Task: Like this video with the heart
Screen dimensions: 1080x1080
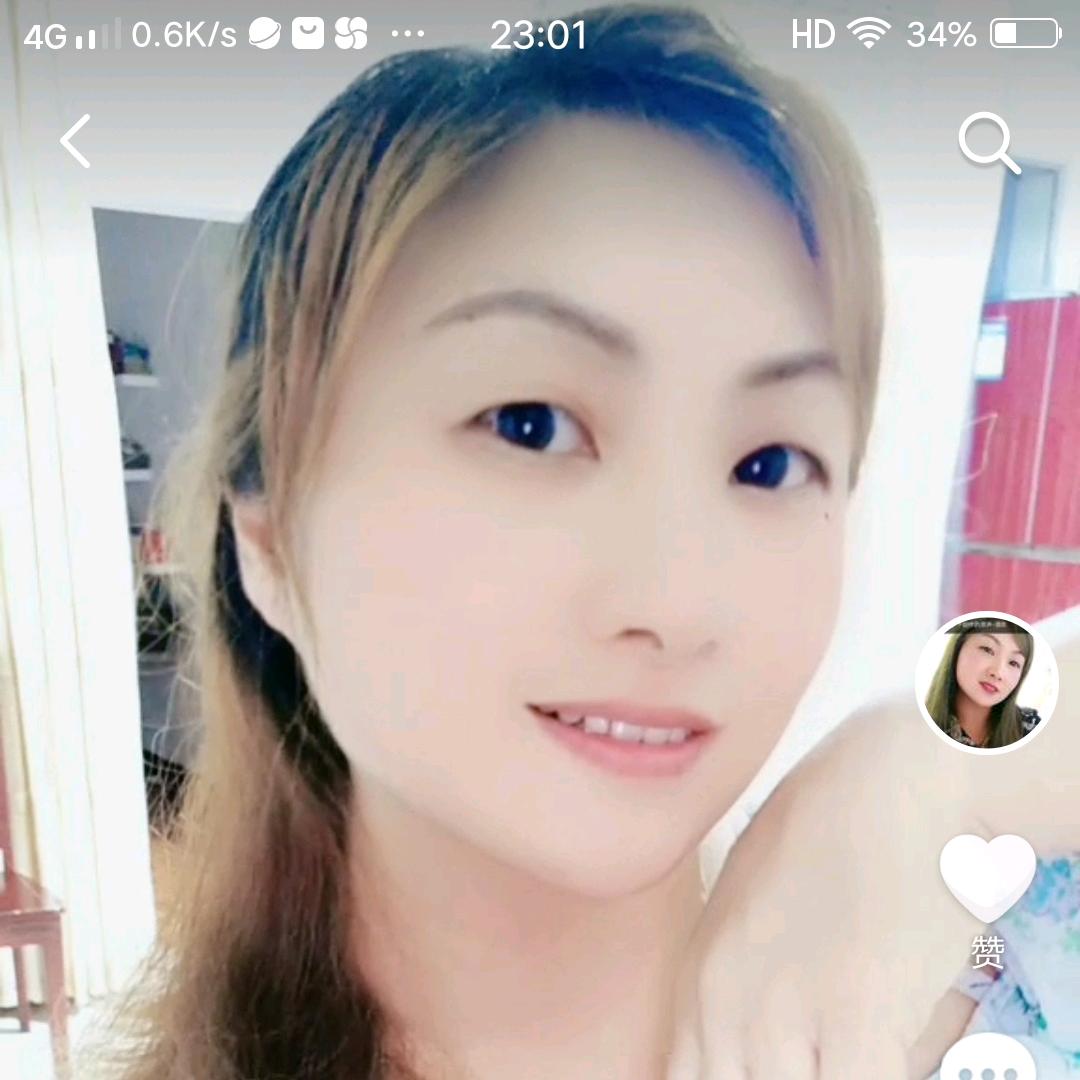Action: [988, 878]
